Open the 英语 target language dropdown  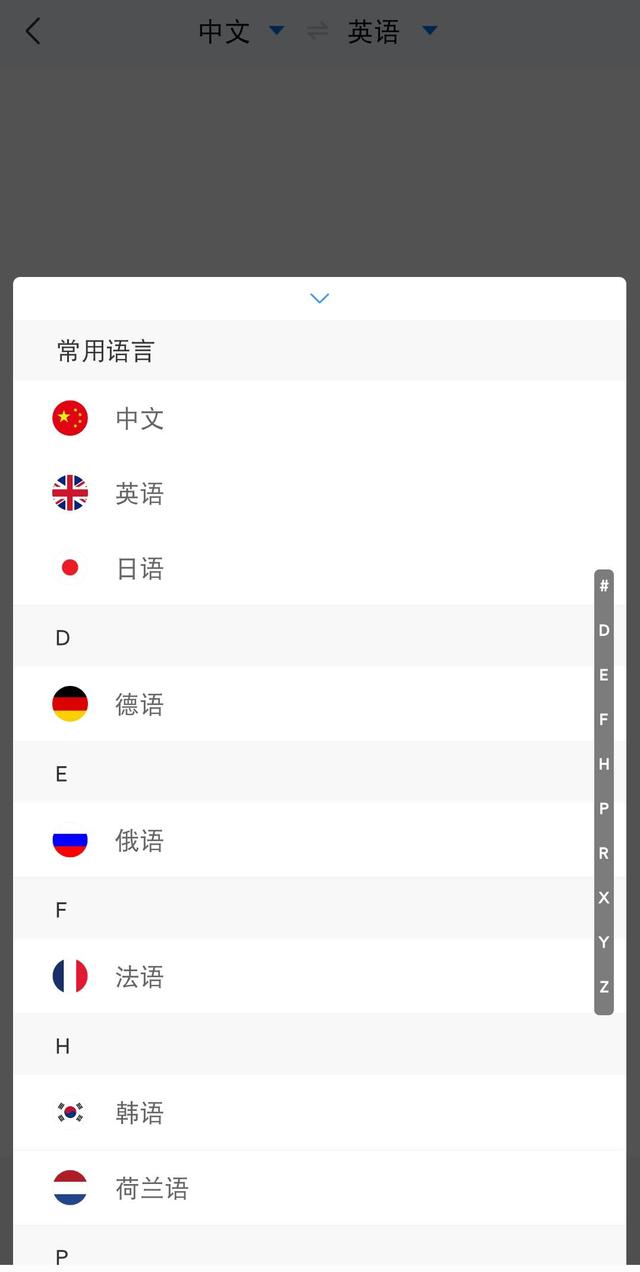(x=392, y=31)
